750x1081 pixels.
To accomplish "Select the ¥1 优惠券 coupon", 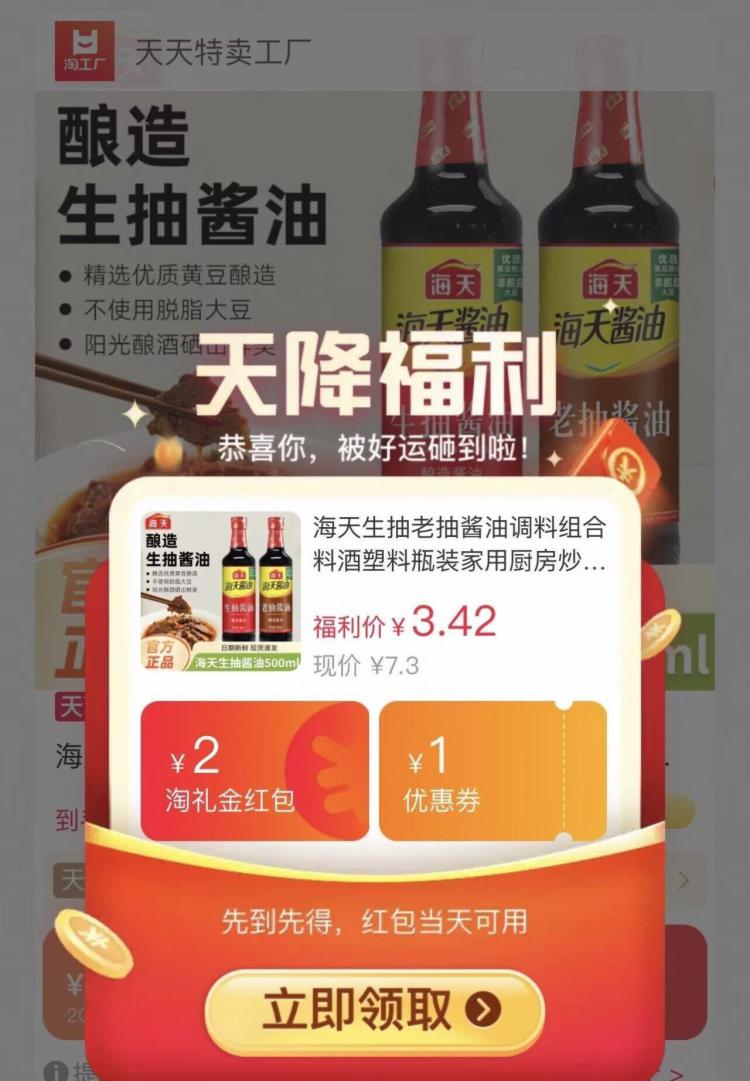I will click(493, 771).
